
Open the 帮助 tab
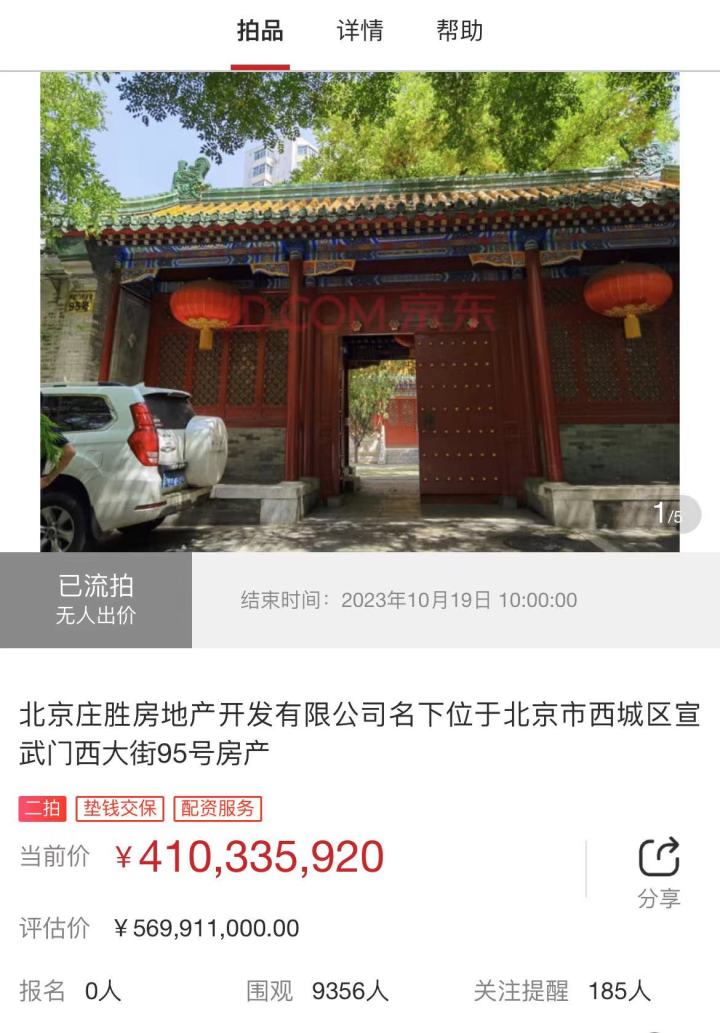click(460, 31)
